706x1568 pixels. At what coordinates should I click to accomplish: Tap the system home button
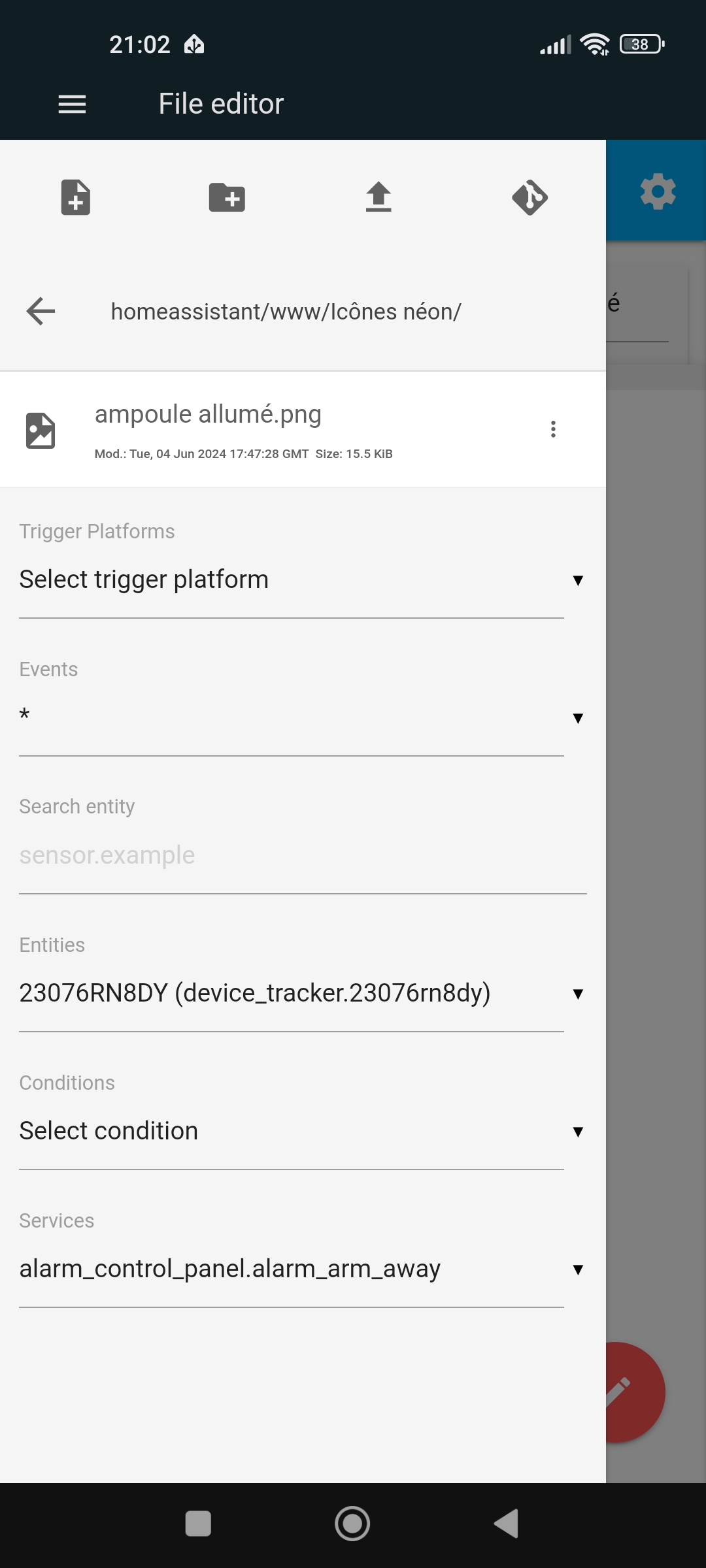click(x=352, y=1524)
